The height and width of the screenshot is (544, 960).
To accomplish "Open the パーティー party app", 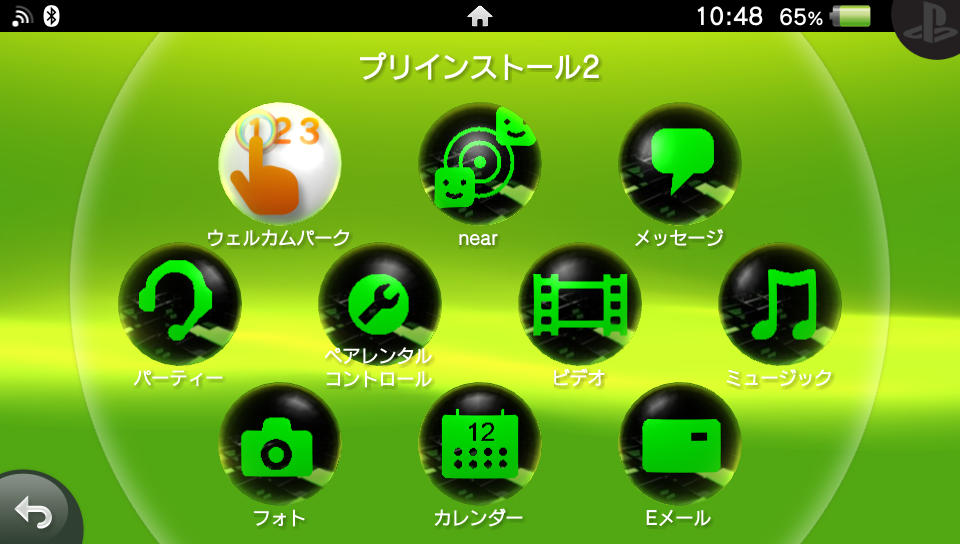I will point(179,304).
